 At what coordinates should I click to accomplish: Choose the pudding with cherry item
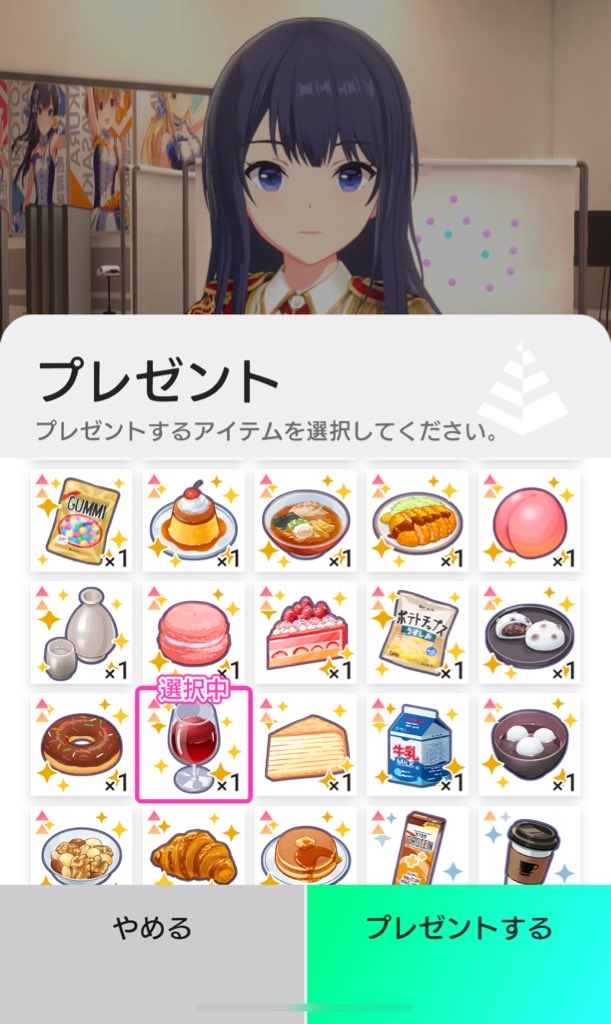coord(194,520)
